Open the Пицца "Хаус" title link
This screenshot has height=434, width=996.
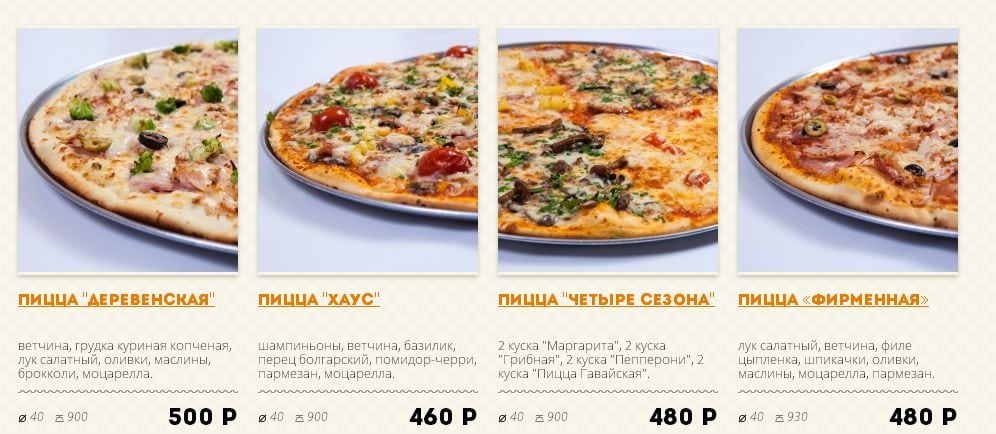pyautogui.click(x=319, y=299)
